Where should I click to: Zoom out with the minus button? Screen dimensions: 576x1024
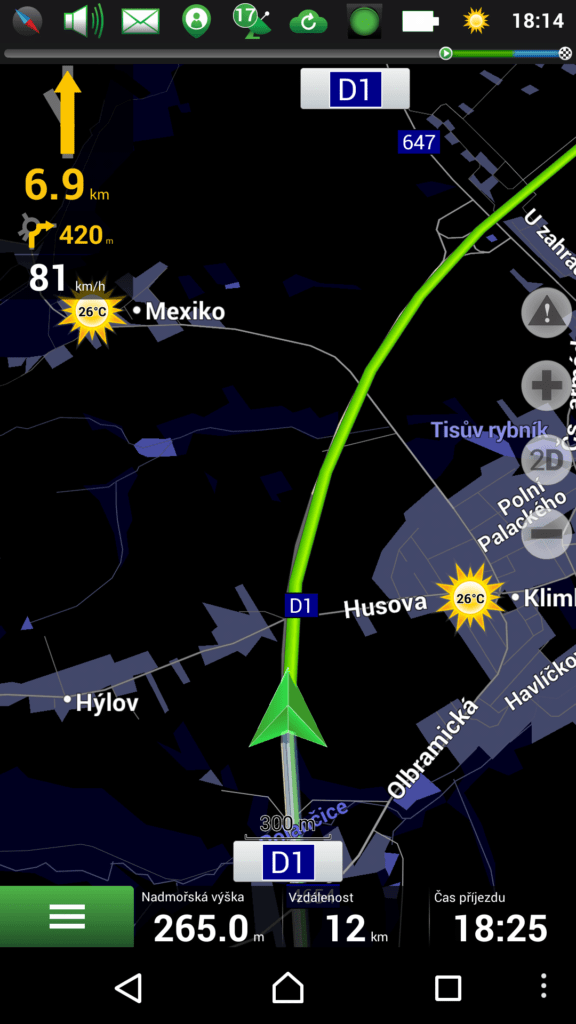pos(547,534)
